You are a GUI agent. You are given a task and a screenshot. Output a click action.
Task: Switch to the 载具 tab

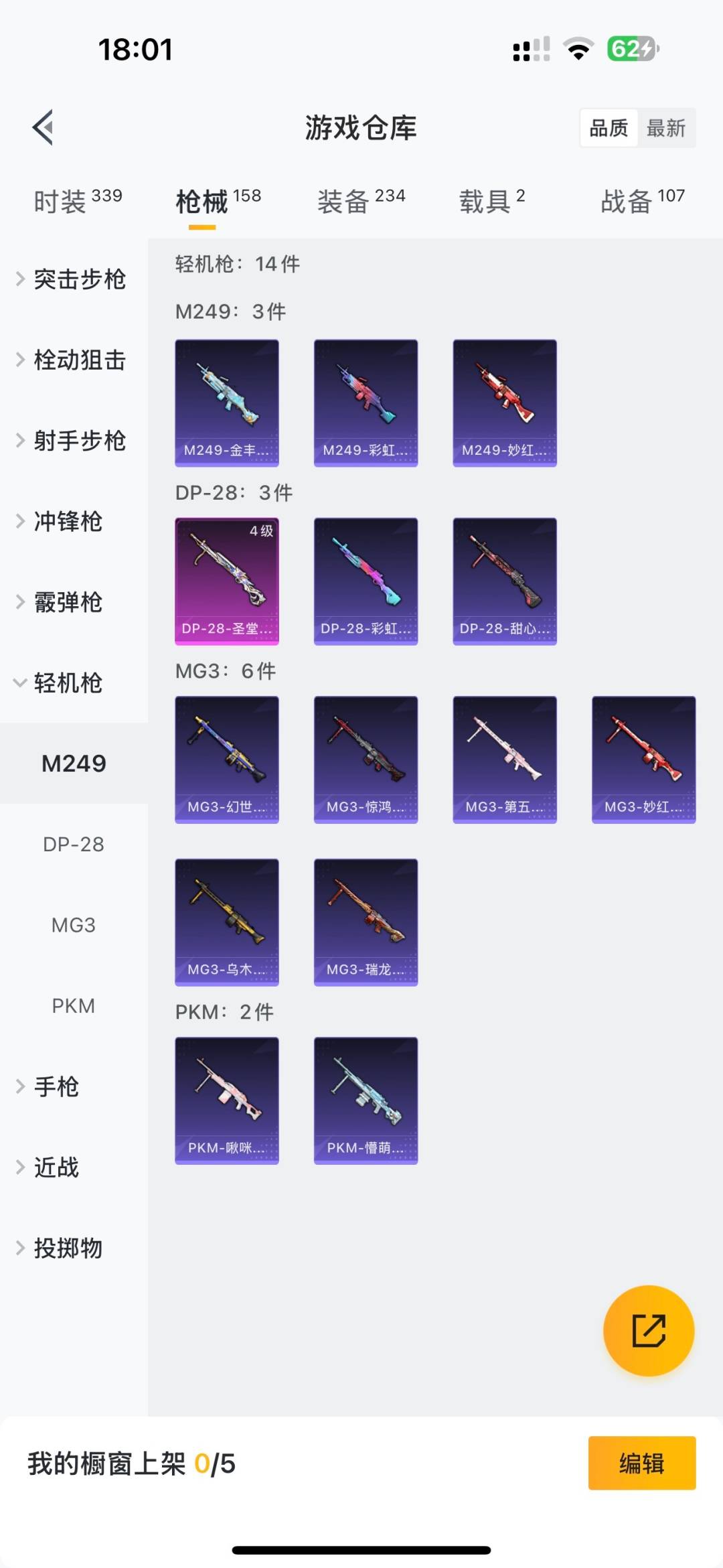[x=492, y=200]
